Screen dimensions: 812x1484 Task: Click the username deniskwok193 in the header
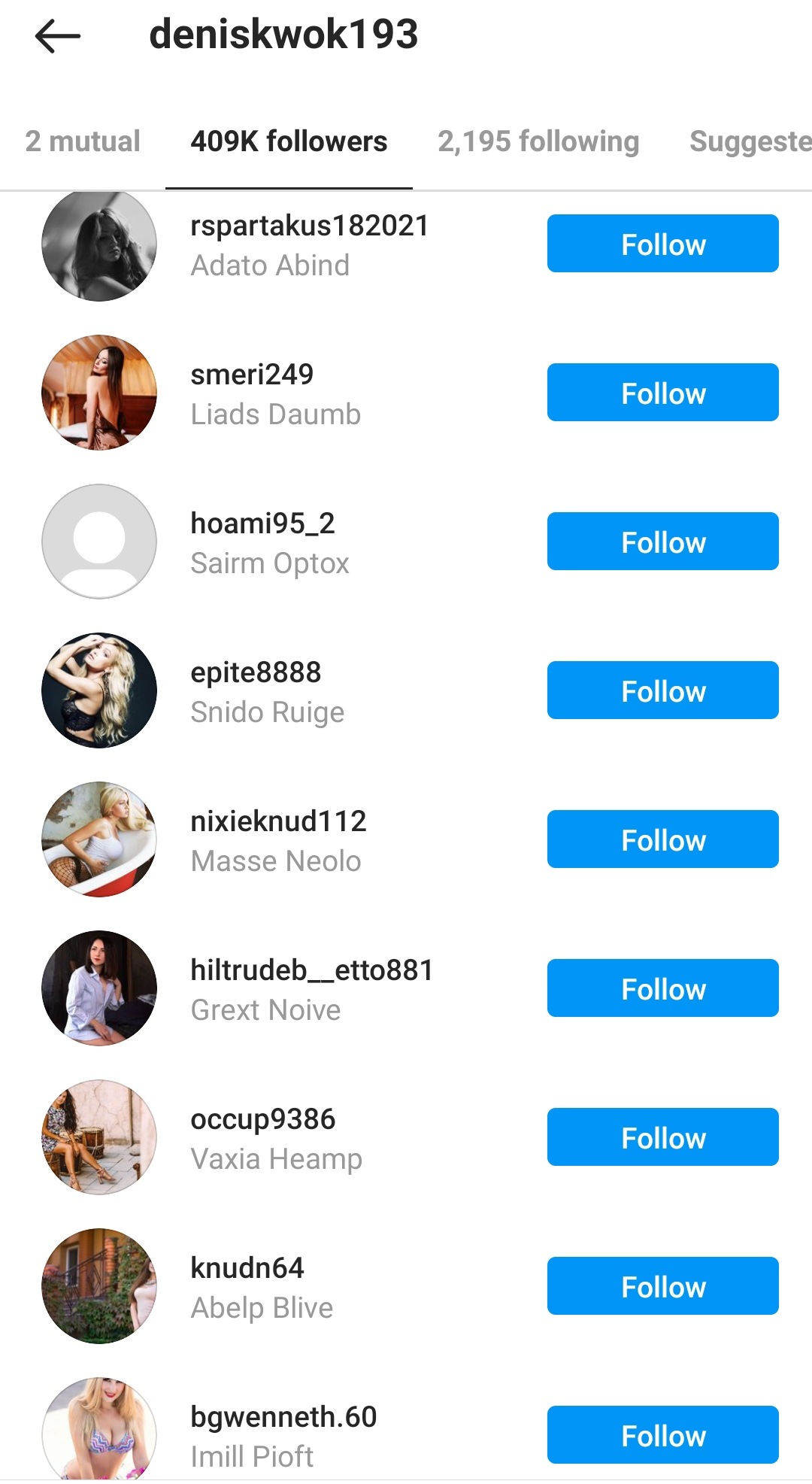[x=283, y=34]
